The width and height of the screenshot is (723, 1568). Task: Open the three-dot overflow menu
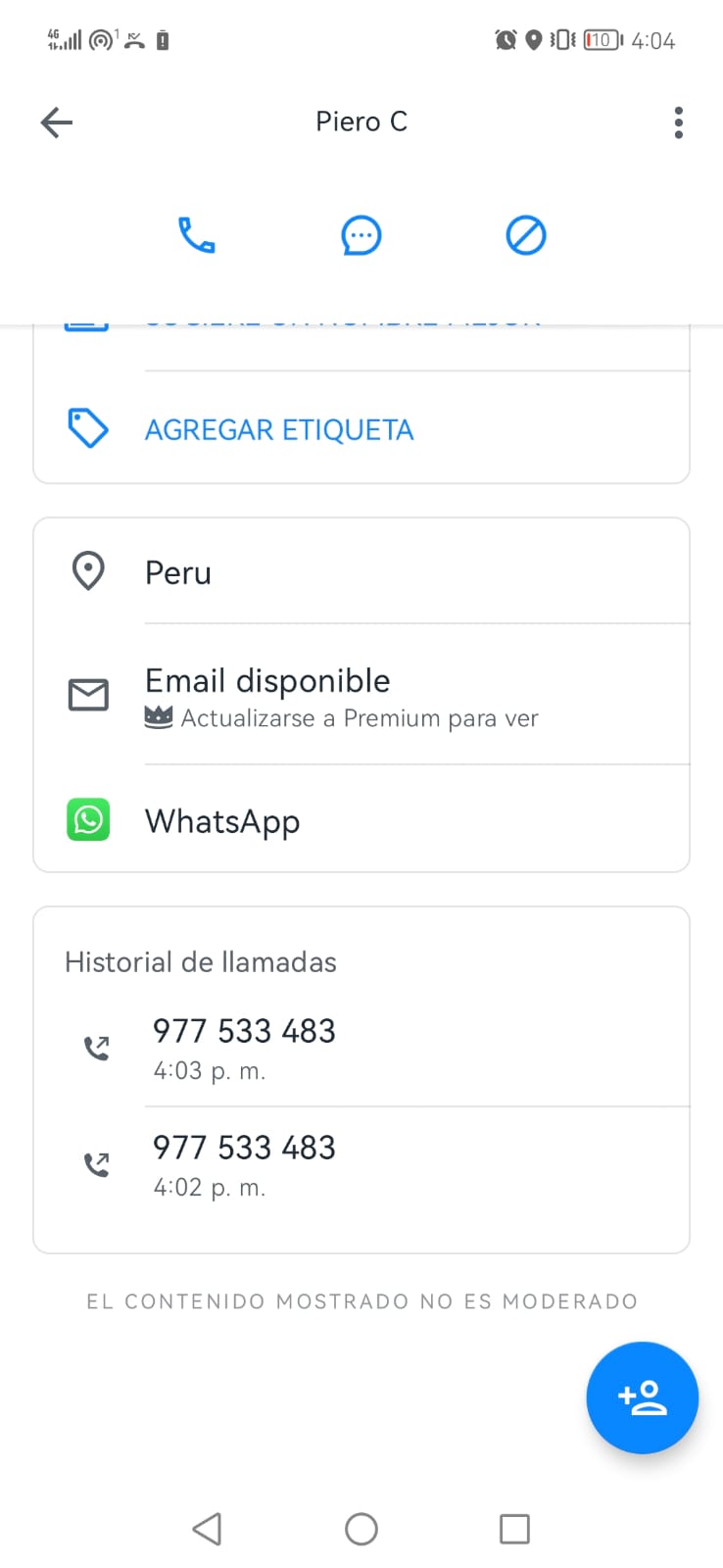(x=678, y=122)
